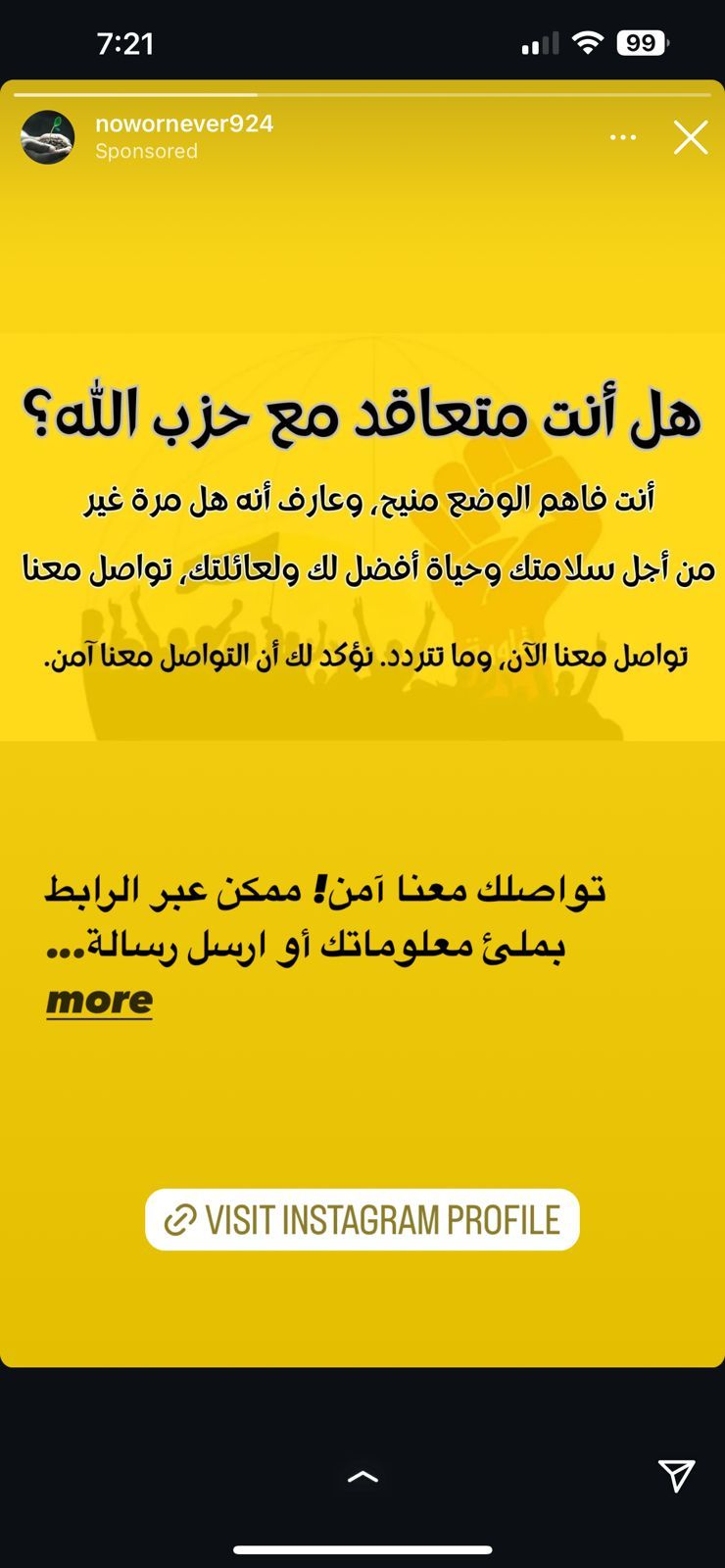
Task: Tap the nowornever924 username
Action: click(184, 124)
